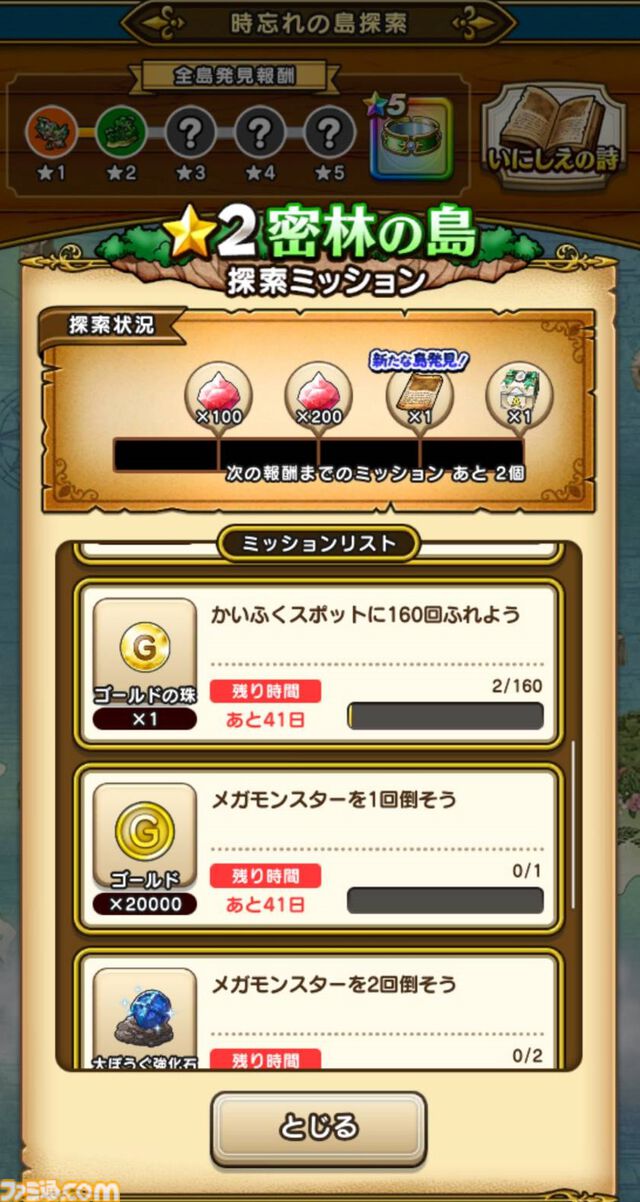Tap the ゴールド ×20000 reward icon

click(x=145, y=836)
